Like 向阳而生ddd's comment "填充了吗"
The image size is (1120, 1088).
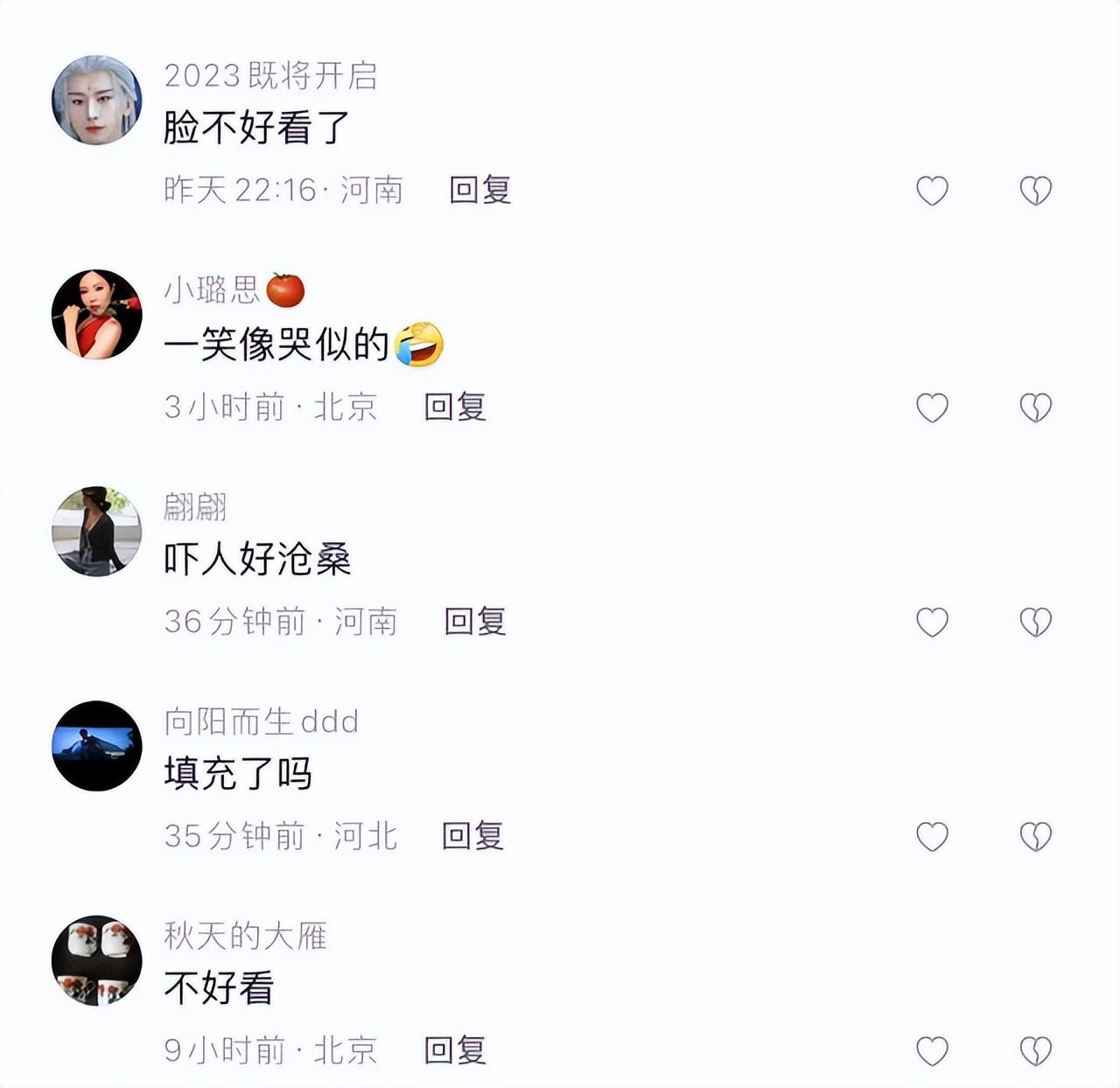pos(932,837)
